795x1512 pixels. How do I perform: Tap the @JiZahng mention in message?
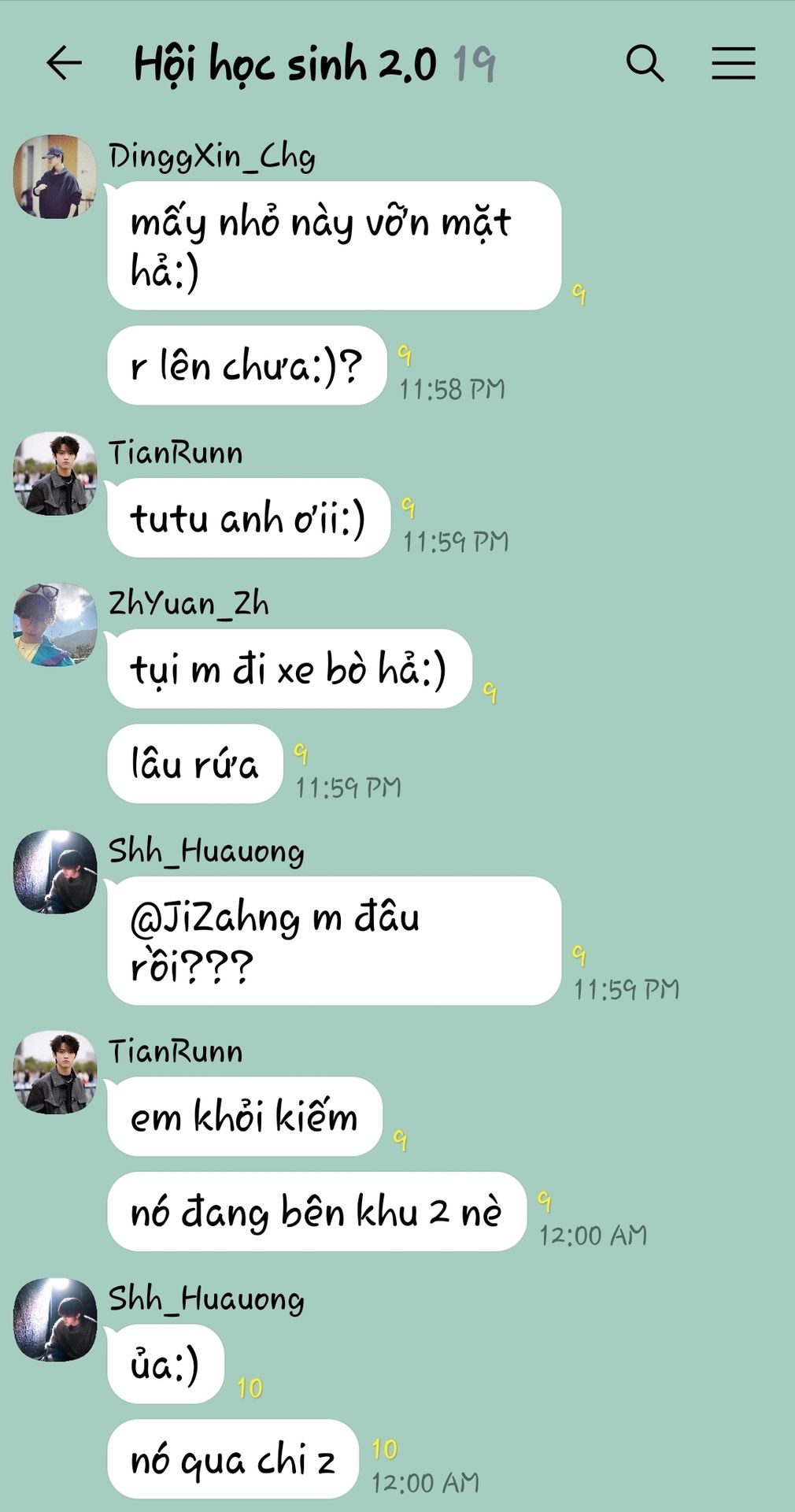(215, 919)
